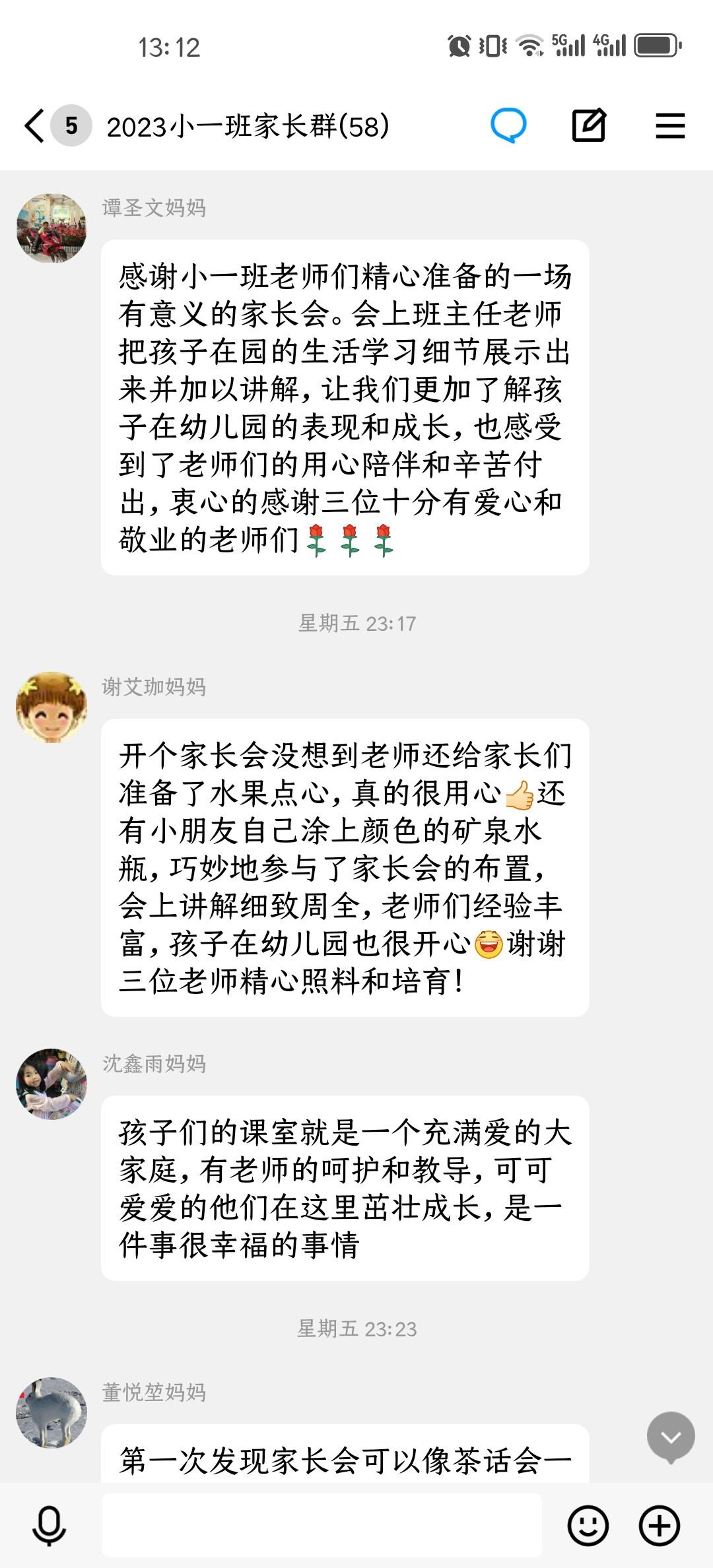713x1568 pixels.
Task: Focus the message text field
Action: pyautogui.click(x=322, y=1526)
